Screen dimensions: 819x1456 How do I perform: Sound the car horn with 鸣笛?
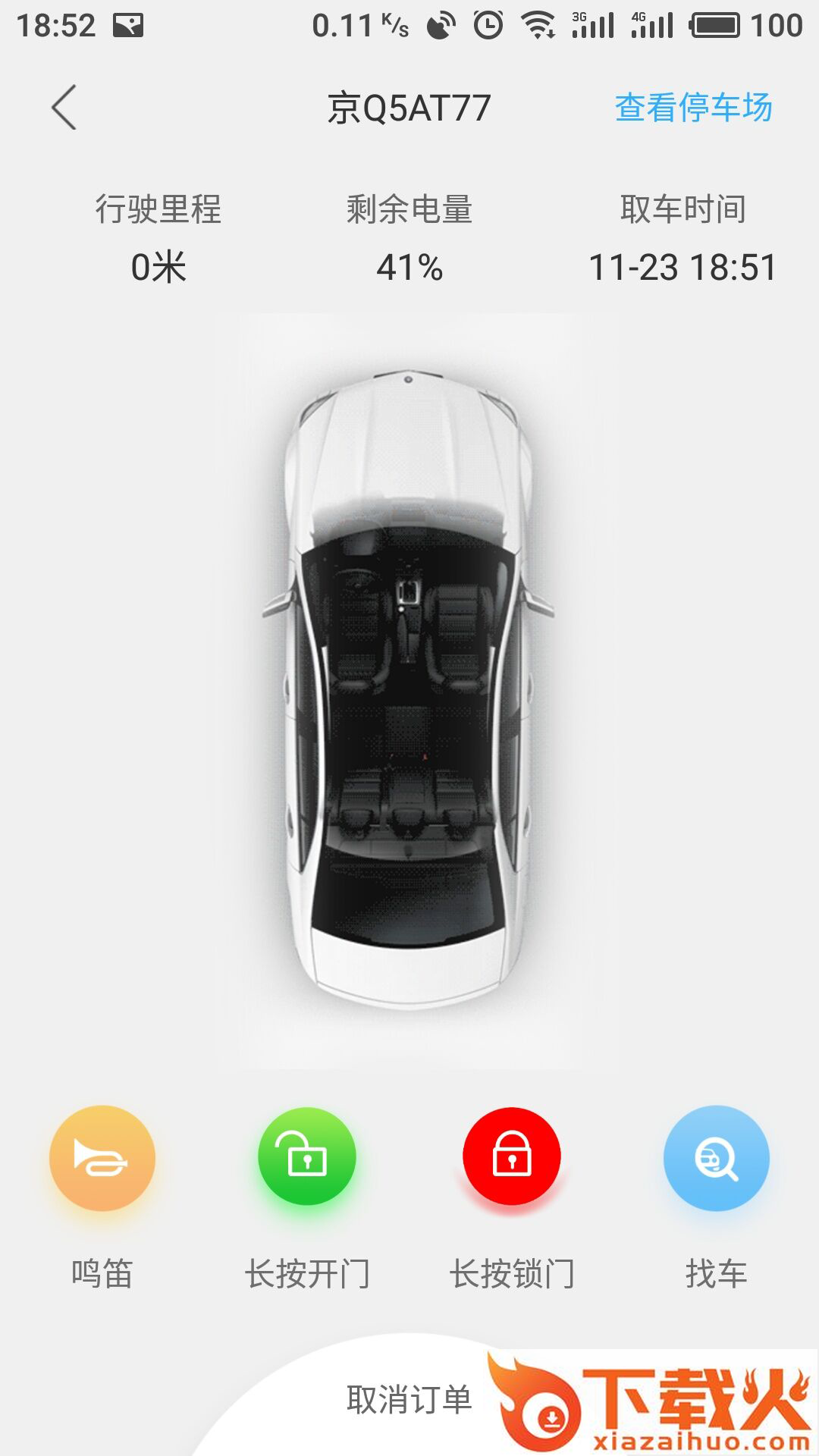pyautogui.click(x=102, y=1158)
